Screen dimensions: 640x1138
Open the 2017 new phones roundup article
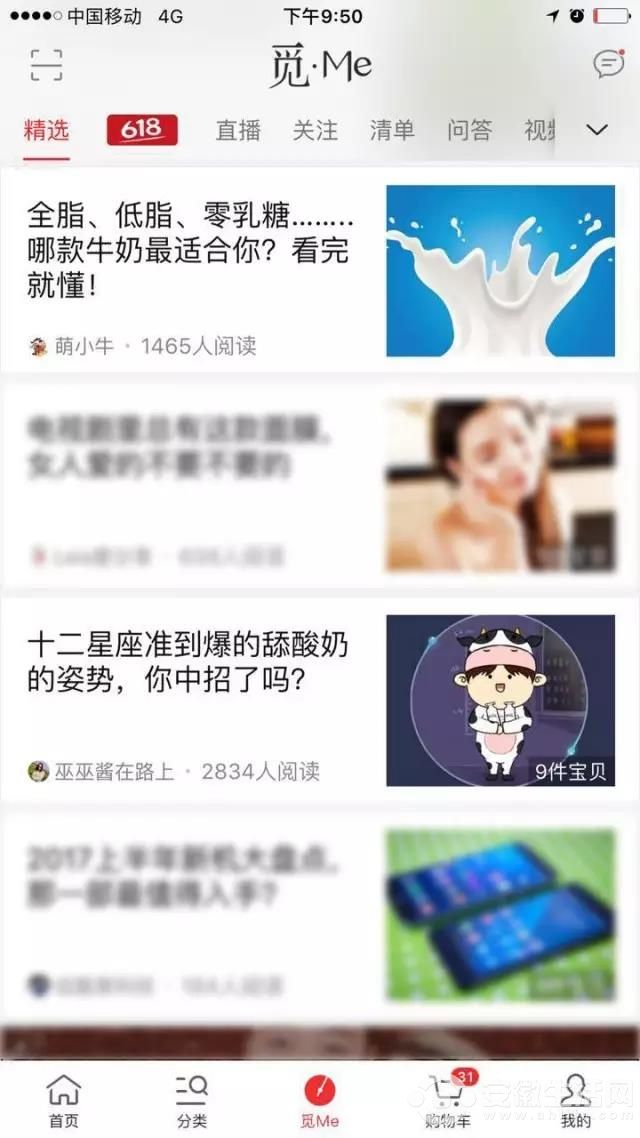click(x=190, y=875)
